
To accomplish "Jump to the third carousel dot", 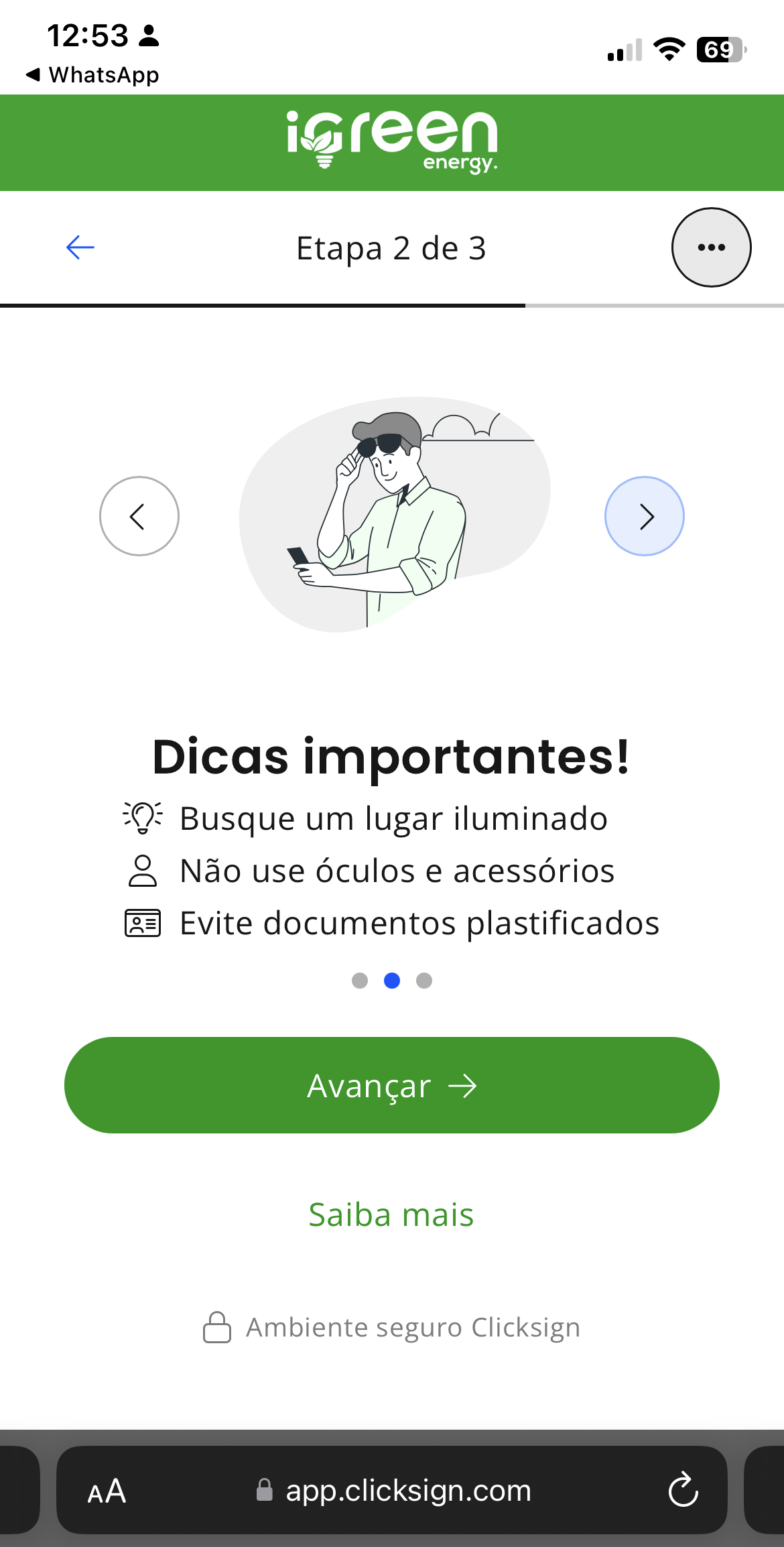I will pos(424,981).
